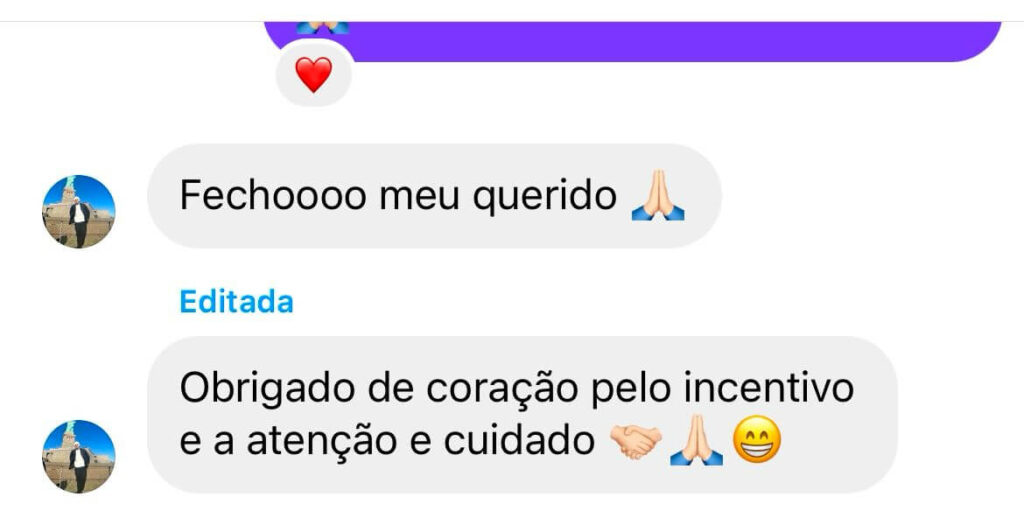1024x511 pixels.
Task: Open the heart reaction on the purple message
Action: coord(313,75)
